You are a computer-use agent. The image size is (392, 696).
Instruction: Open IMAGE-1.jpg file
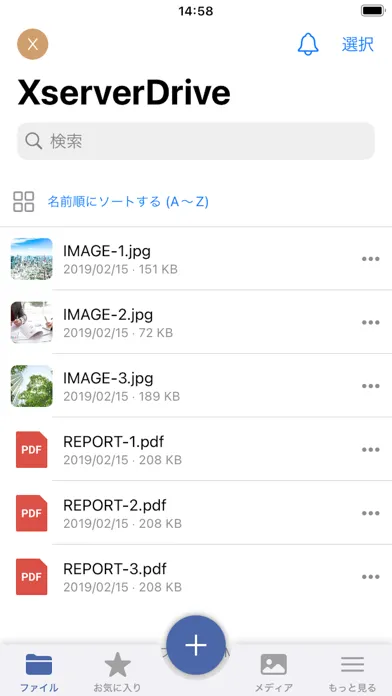click(196, 259)
